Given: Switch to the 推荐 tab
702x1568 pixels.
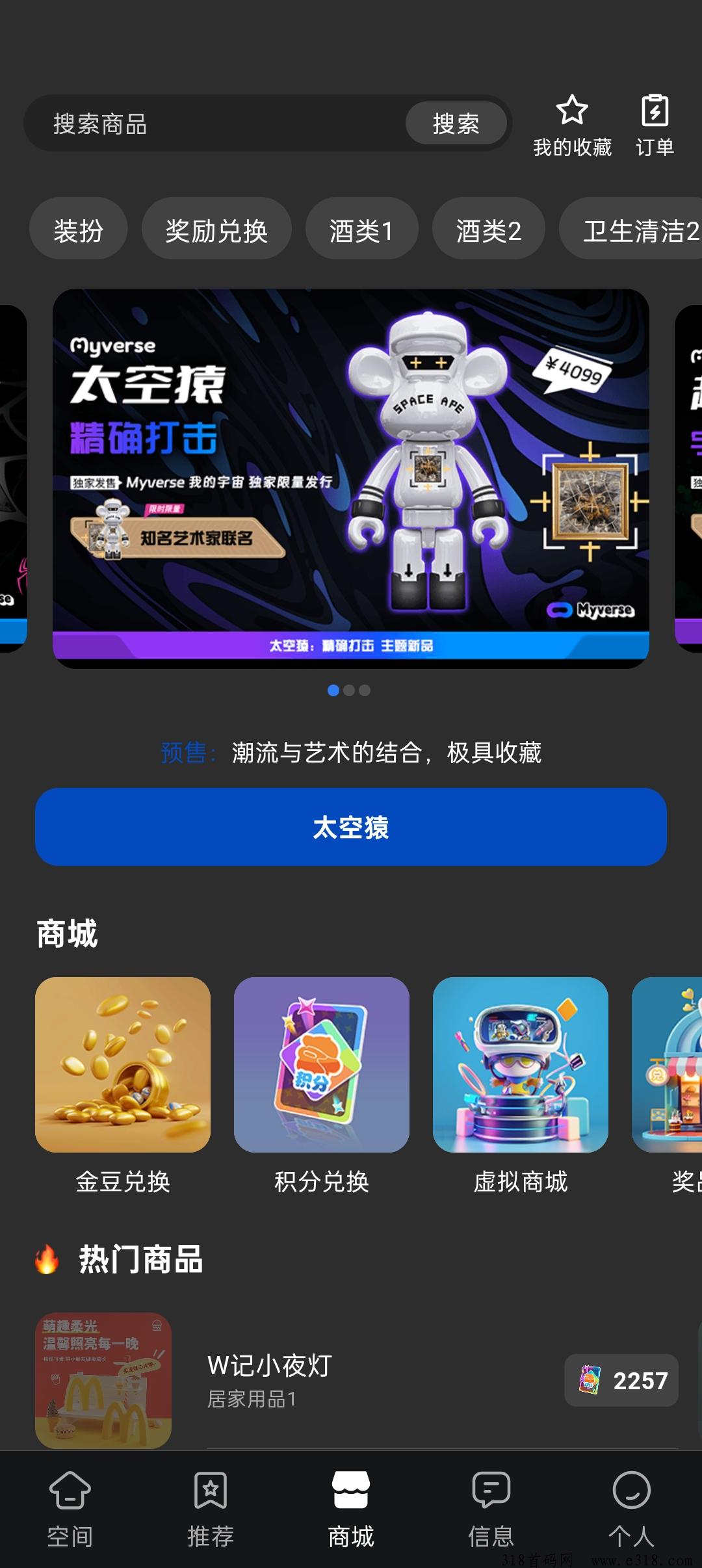Looking at the screenshot, I should [211, 1509].
